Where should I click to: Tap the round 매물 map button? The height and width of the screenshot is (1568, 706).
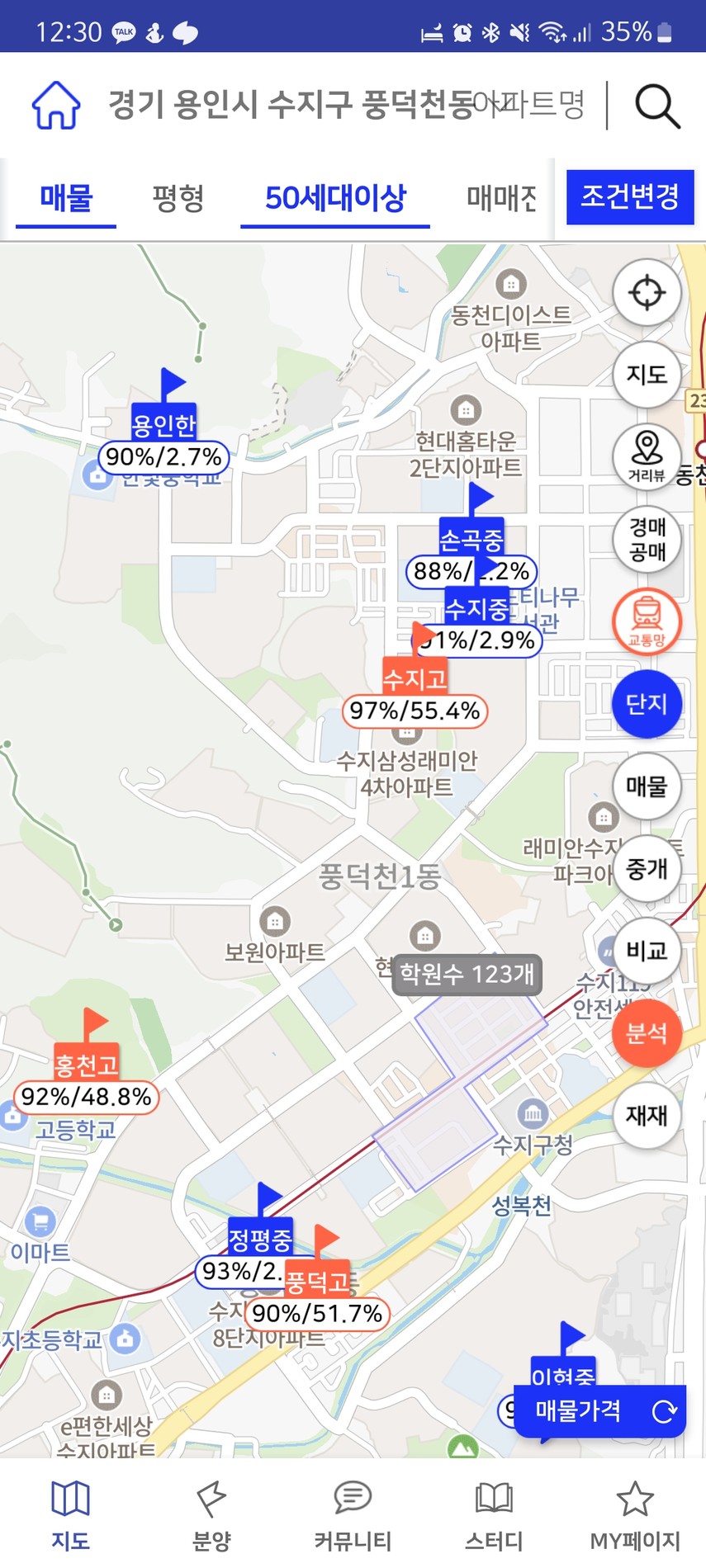[x=647, y=786]
